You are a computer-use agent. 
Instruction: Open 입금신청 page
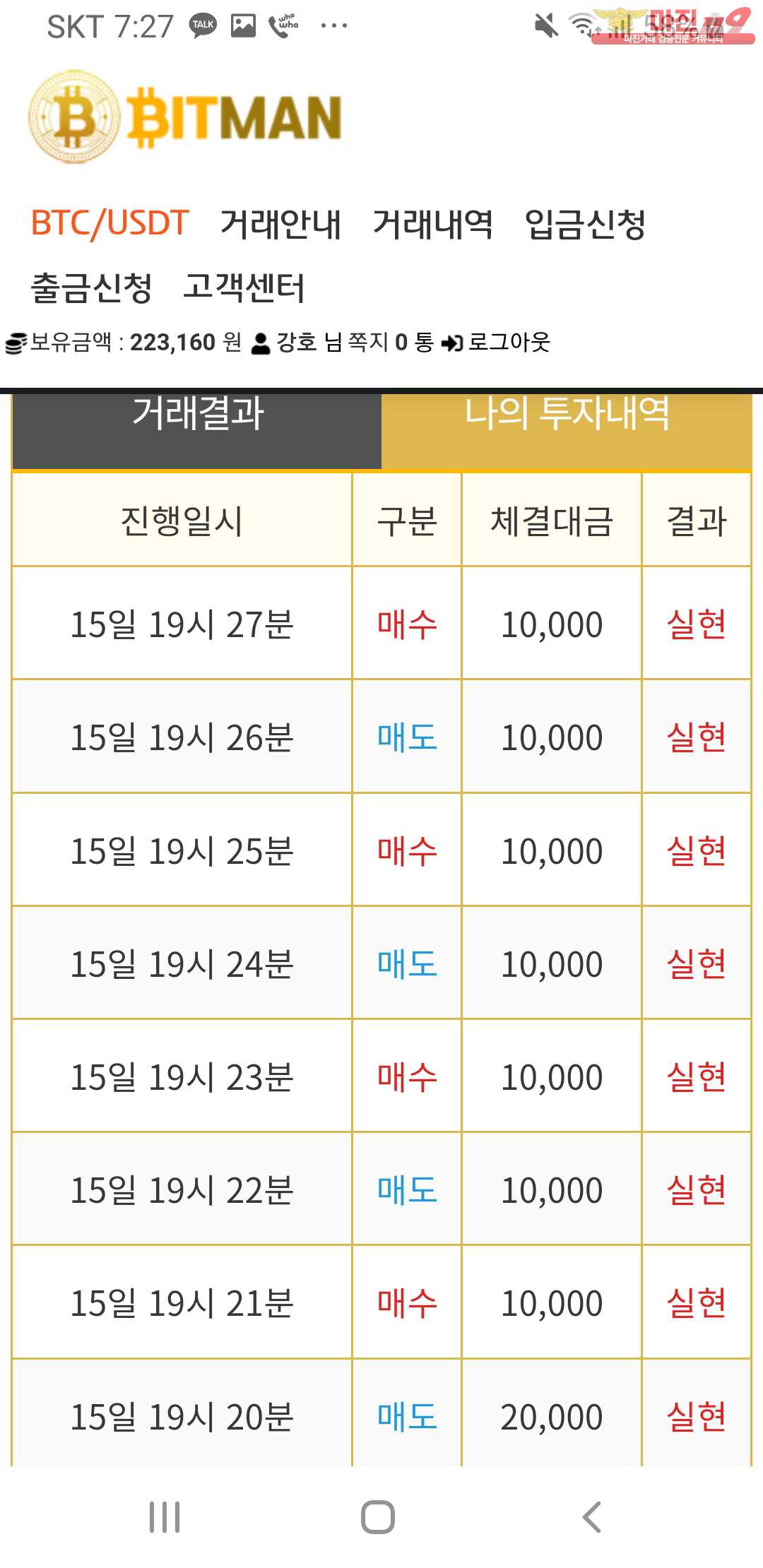[585, 224]
